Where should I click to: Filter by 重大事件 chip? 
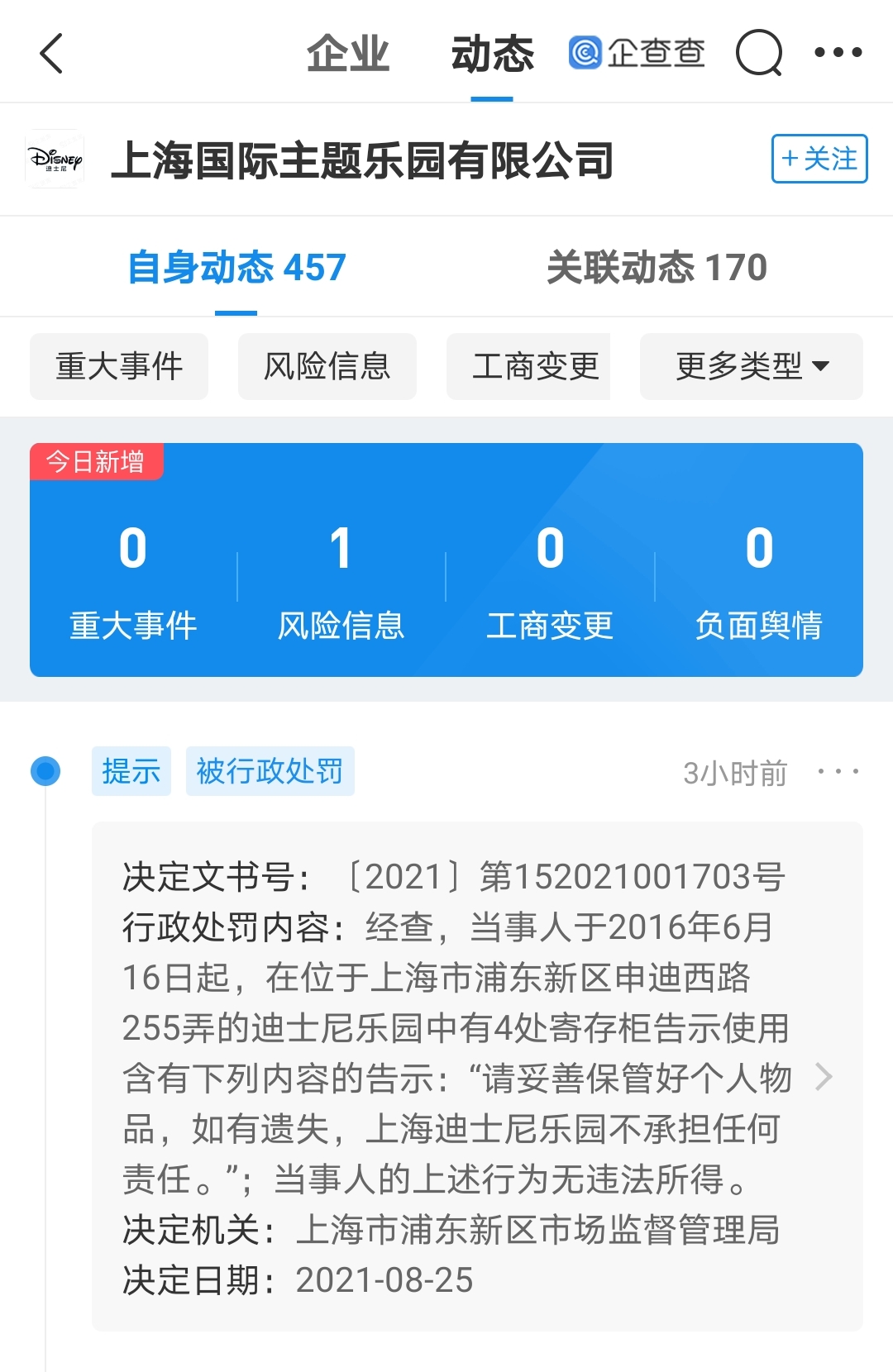click(x=119, y=366)
